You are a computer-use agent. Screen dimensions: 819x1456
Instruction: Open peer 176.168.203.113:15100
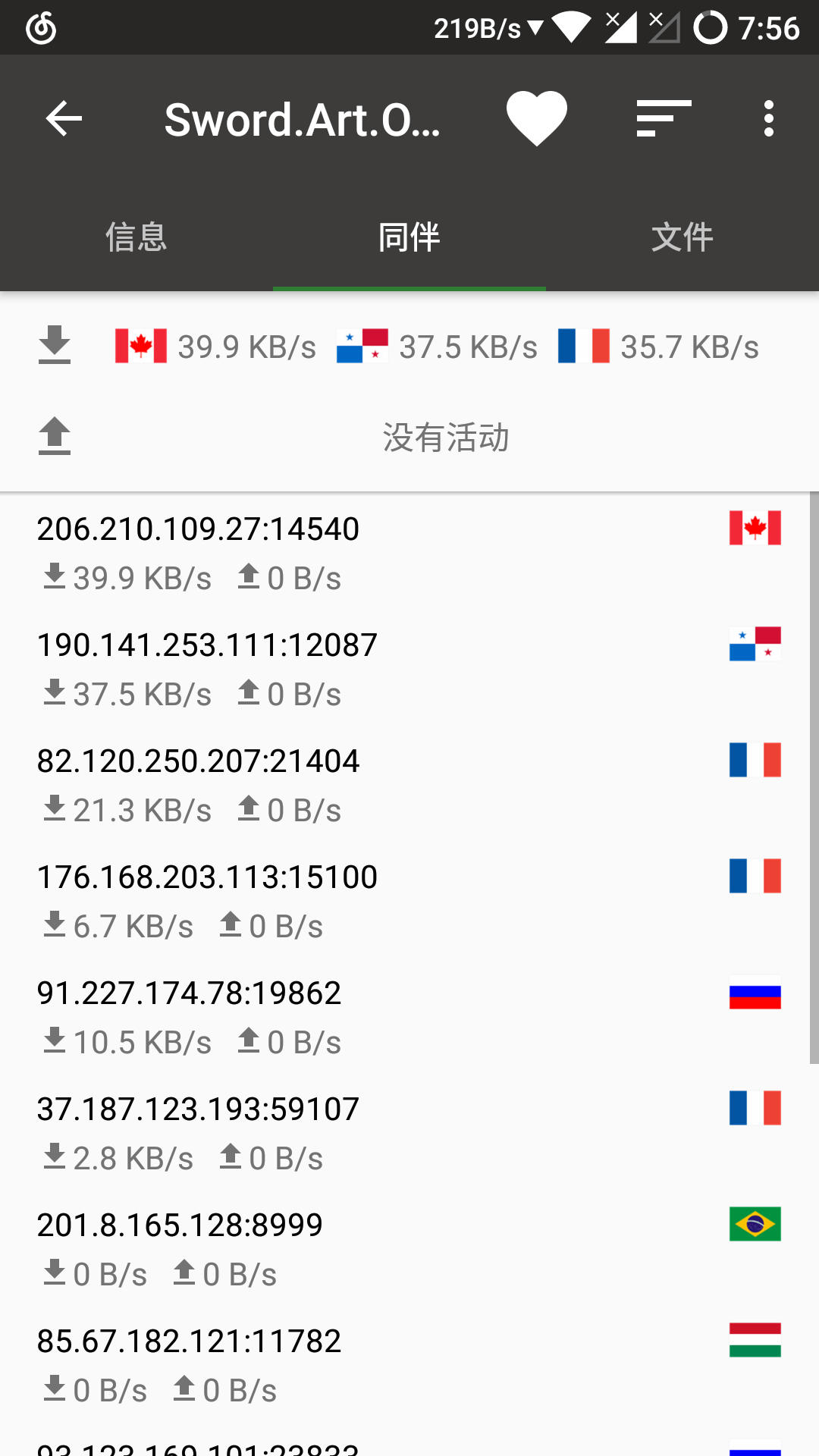379,900
